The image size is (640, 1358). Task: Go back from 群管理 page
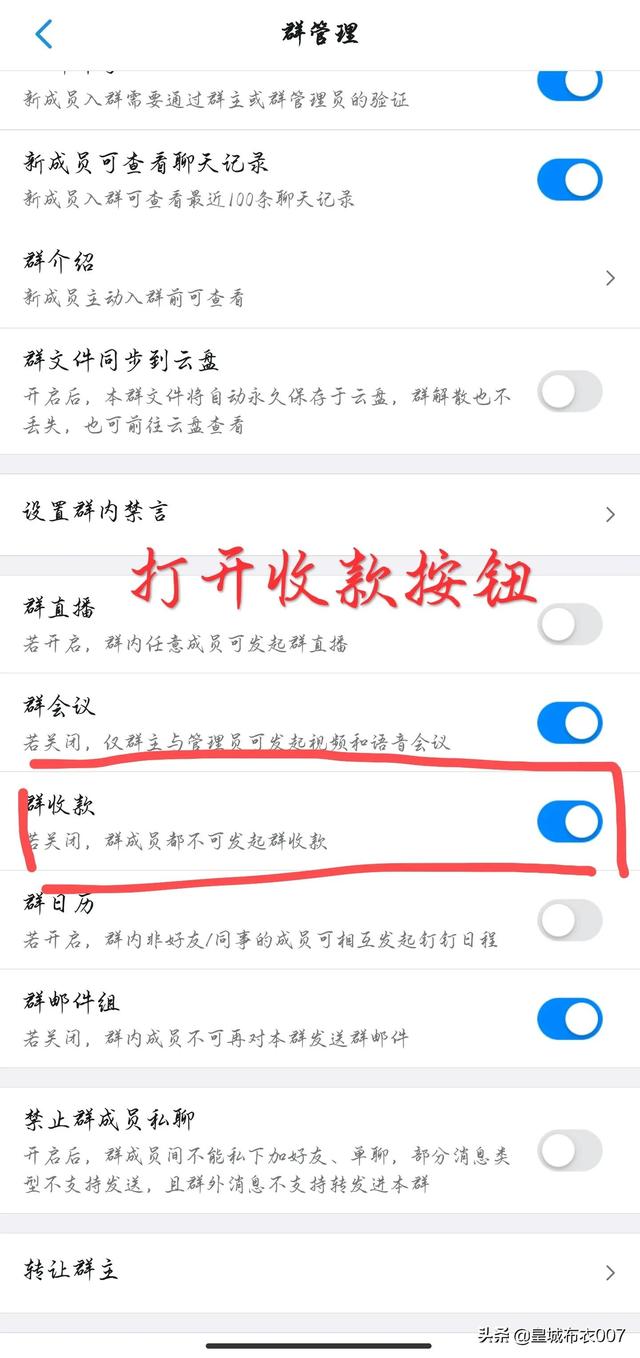pos(43,34)
